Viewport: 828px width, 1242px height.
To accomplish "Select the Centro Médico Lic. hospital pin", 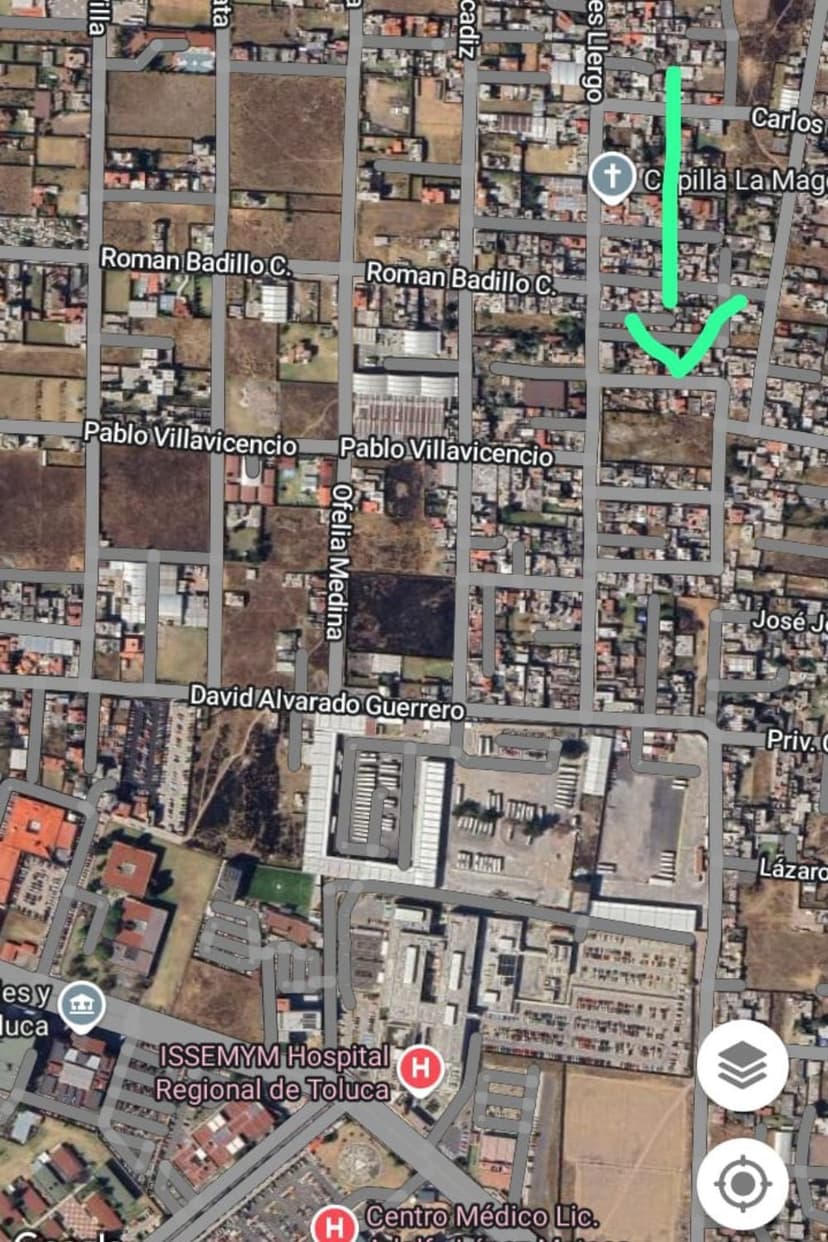I will point(334,1226).
